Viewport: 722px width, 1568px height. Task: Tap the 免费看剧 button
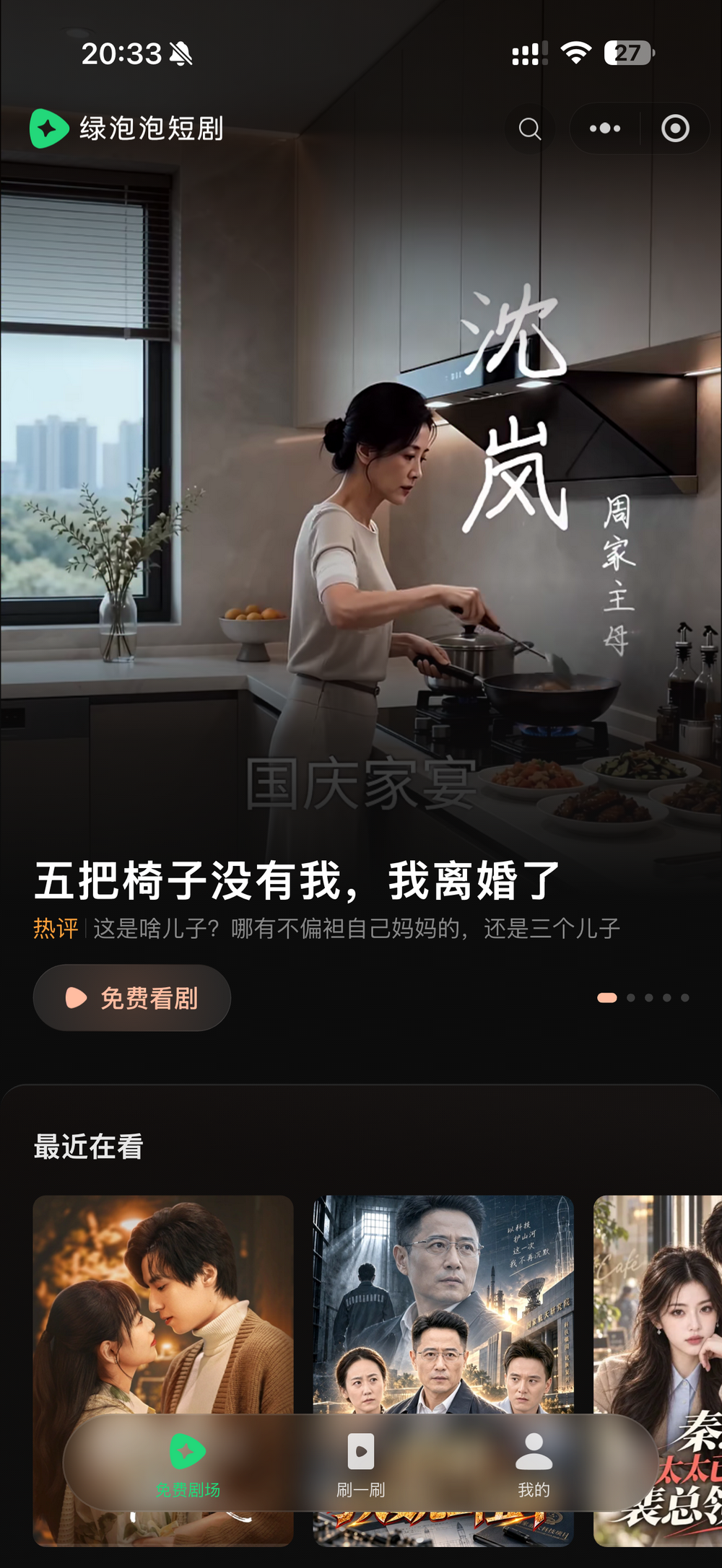(132, 998)
